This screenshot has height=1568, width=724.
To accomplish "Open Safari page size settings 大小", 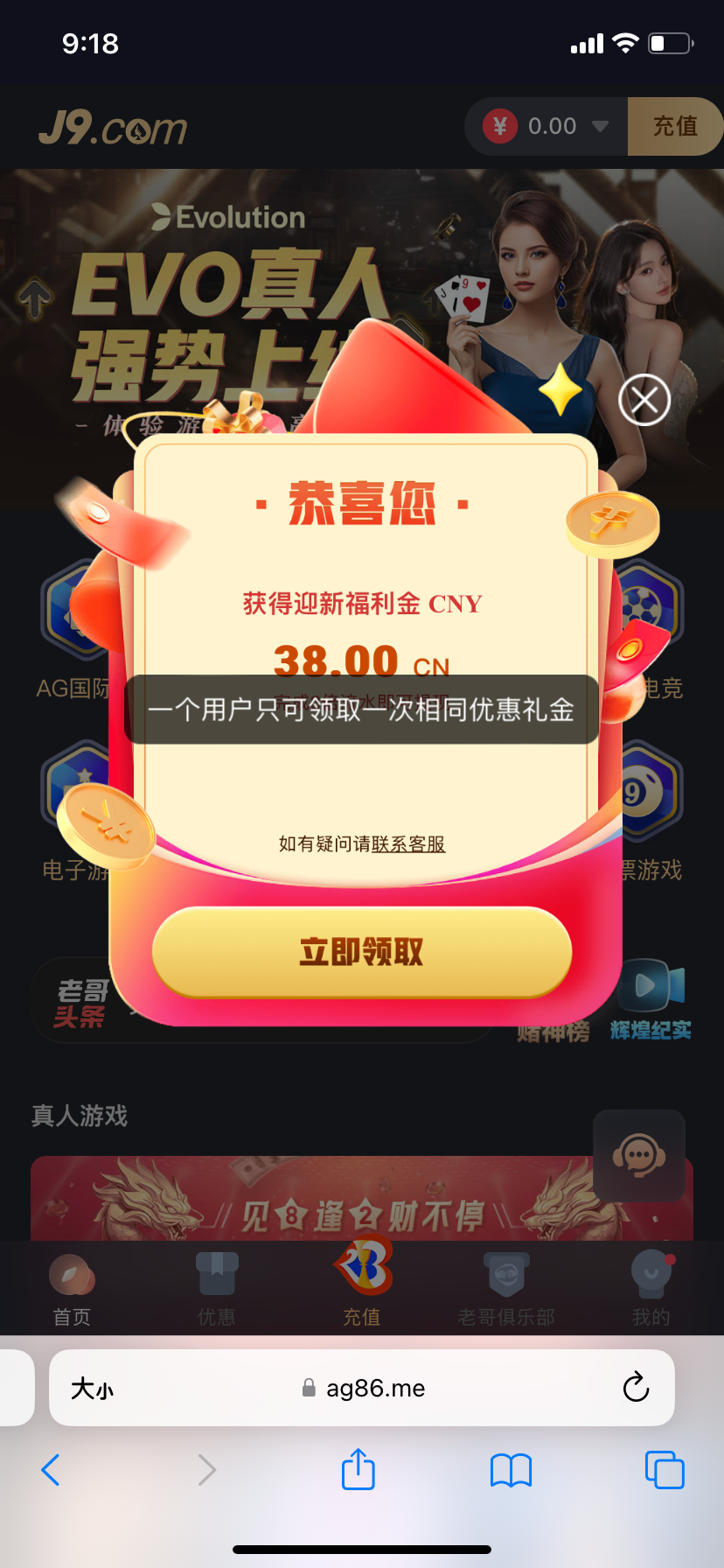I will pos(92,1389).
